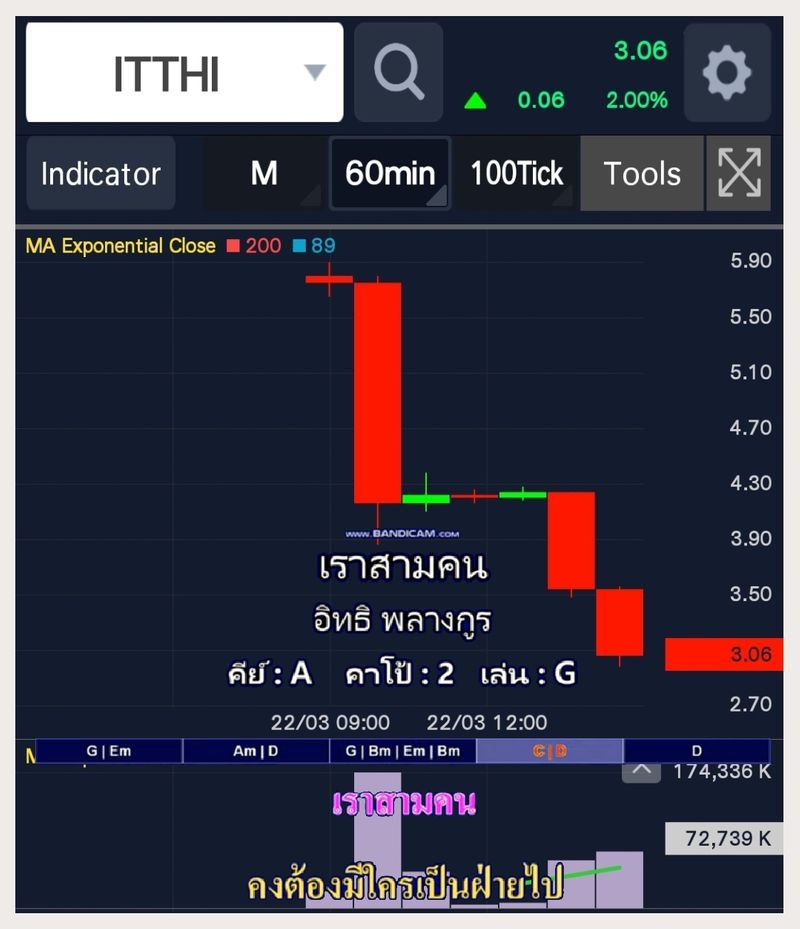Select the Am|D segment at bottom
The height and width of the screenshot is (929, 800).
pos(257,750)
